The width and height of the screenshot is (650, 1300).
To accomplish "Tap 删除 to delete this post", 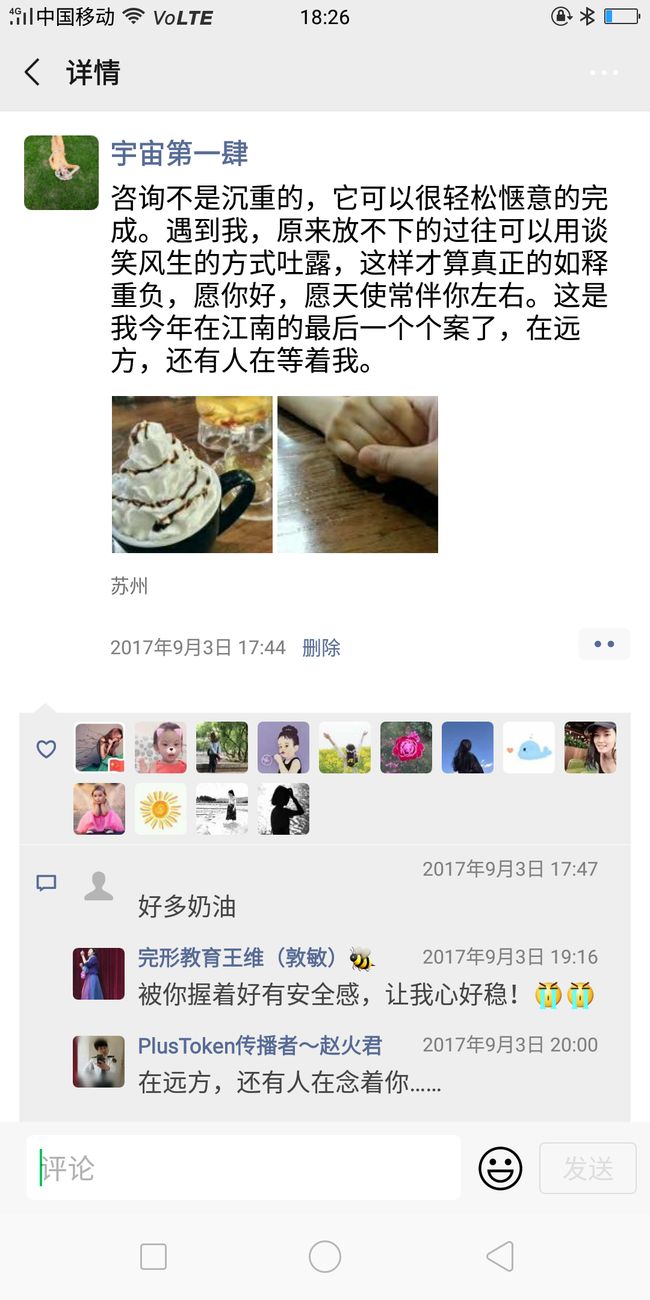I will (x=321, y=648).
